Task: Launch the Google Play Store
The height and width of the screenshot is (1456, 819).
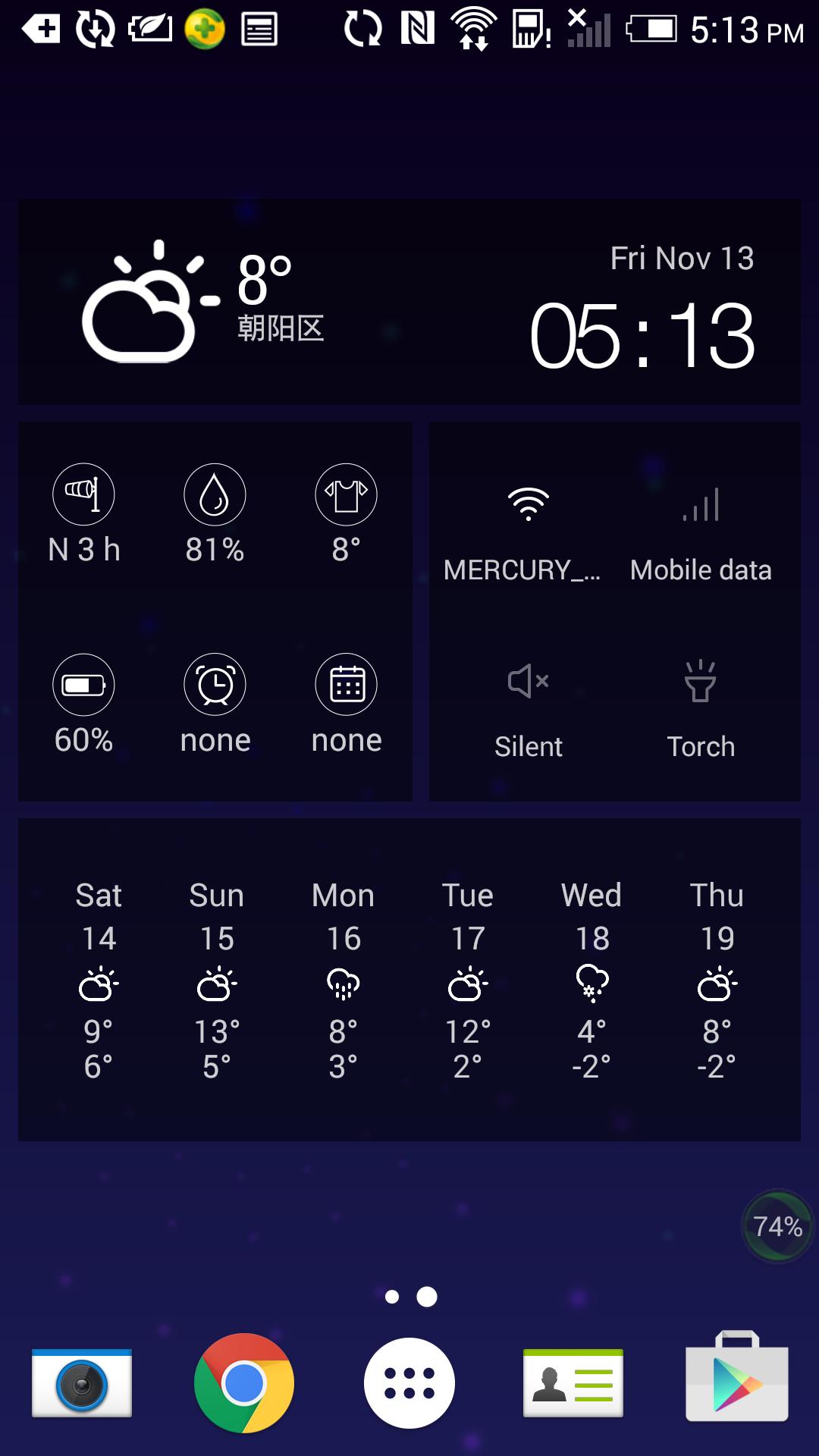Action: click(737, 1382)
